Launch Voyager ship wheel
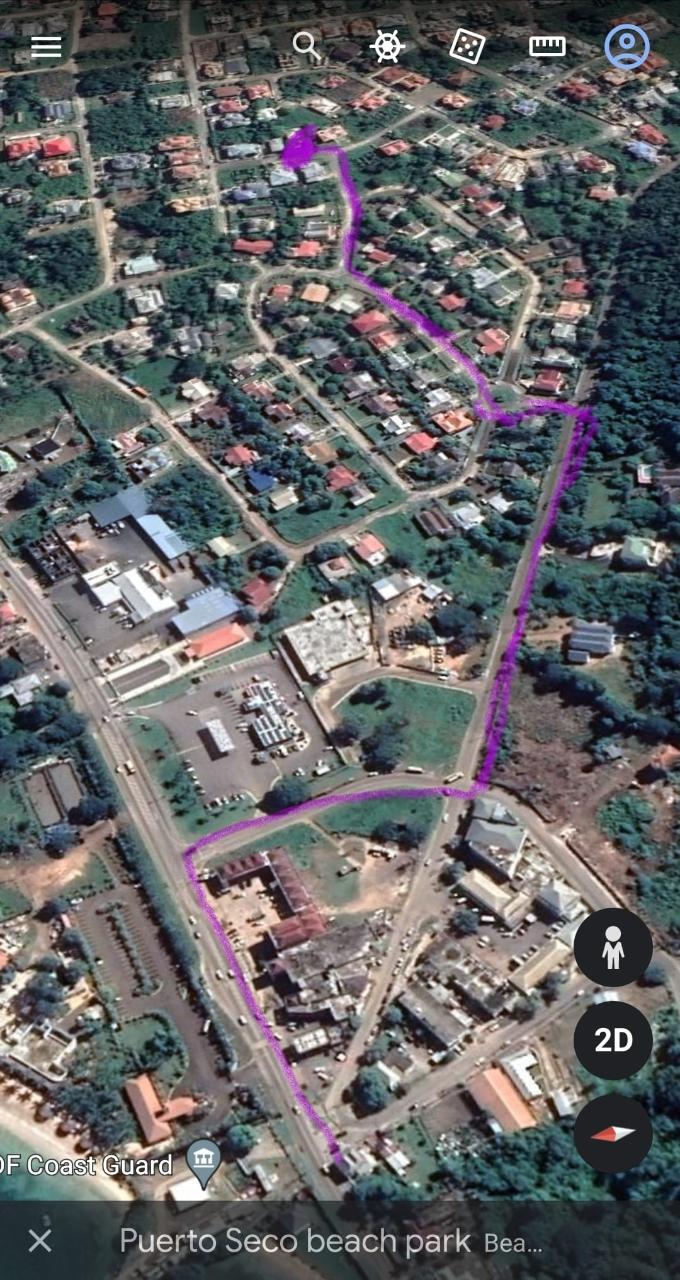The image size is (680, 1280). click(387, 46)
